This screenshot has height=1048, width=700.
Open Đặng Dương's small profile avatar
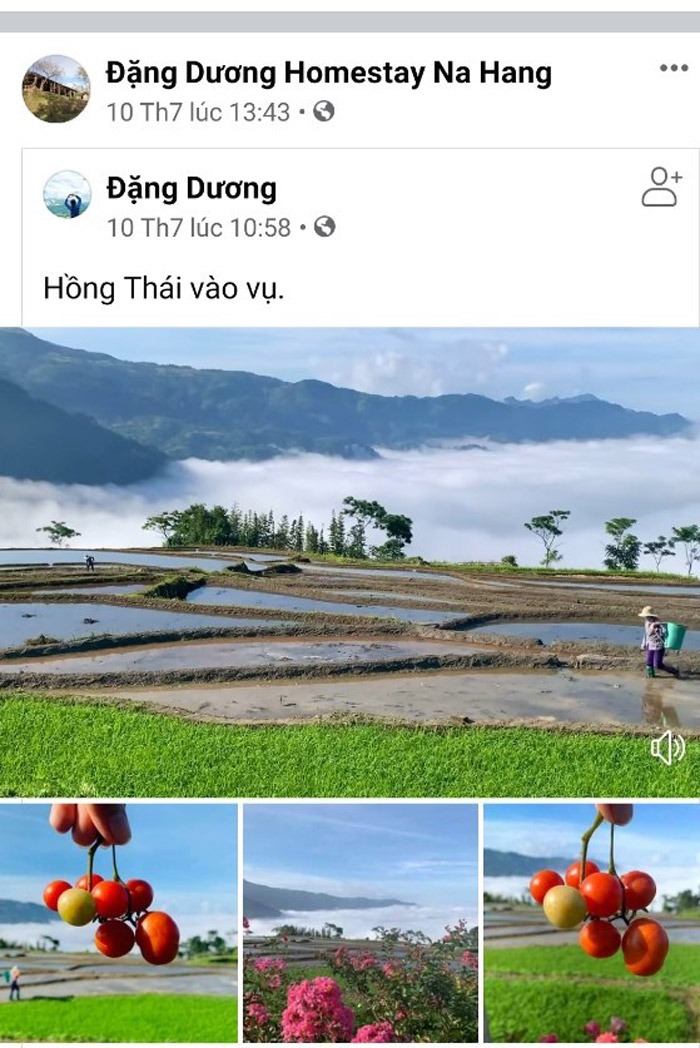point(67,194)
